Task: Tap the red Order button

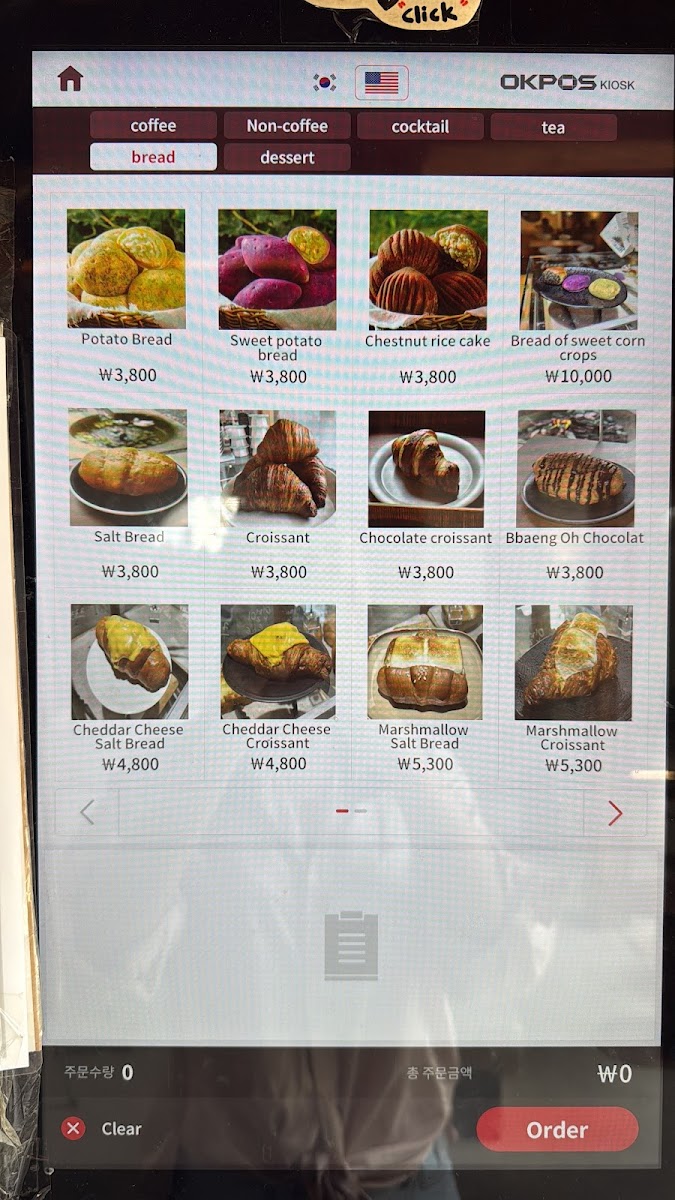Action: pos(557,1130)
